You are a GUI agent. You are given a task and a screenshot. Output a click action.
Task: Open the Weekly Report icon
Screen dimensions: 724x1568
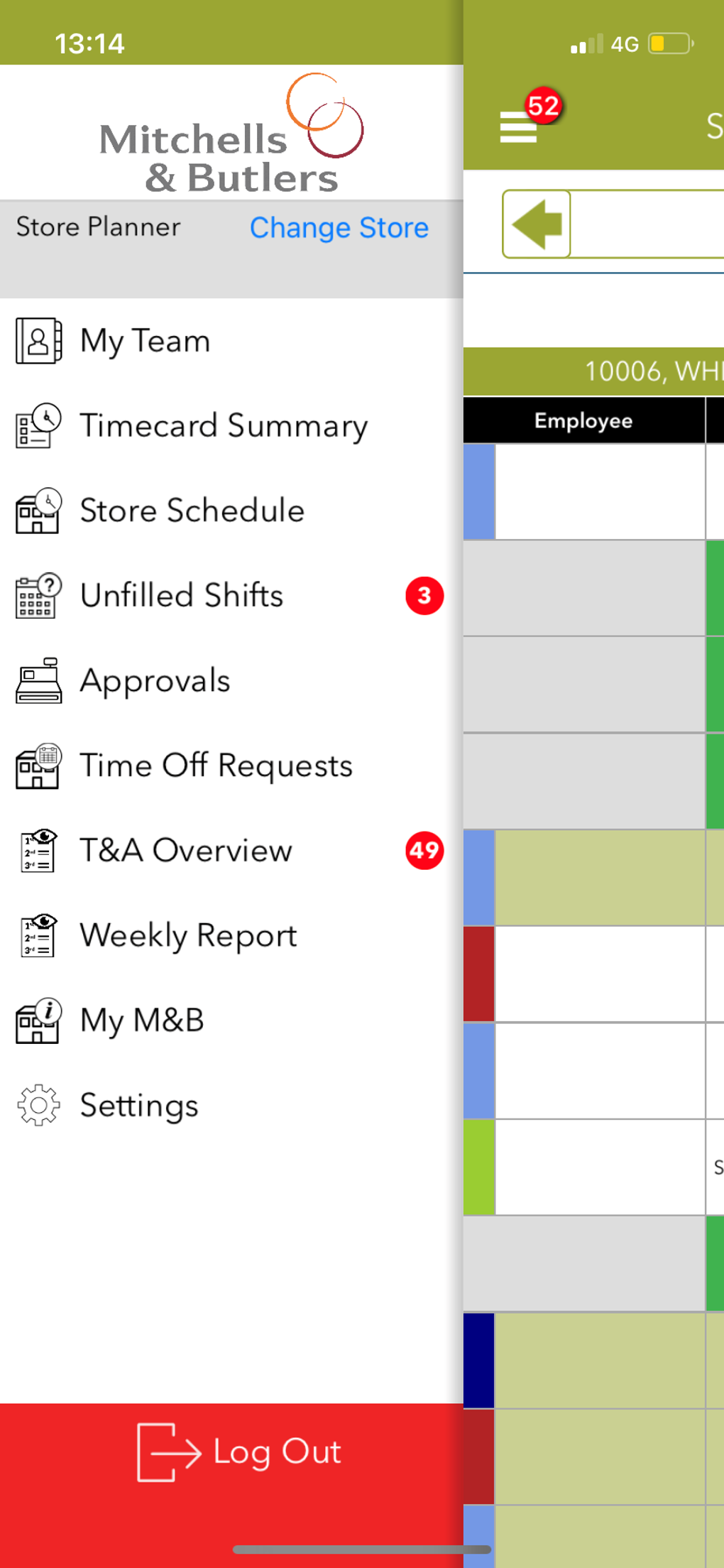click(x=36, y=935)
